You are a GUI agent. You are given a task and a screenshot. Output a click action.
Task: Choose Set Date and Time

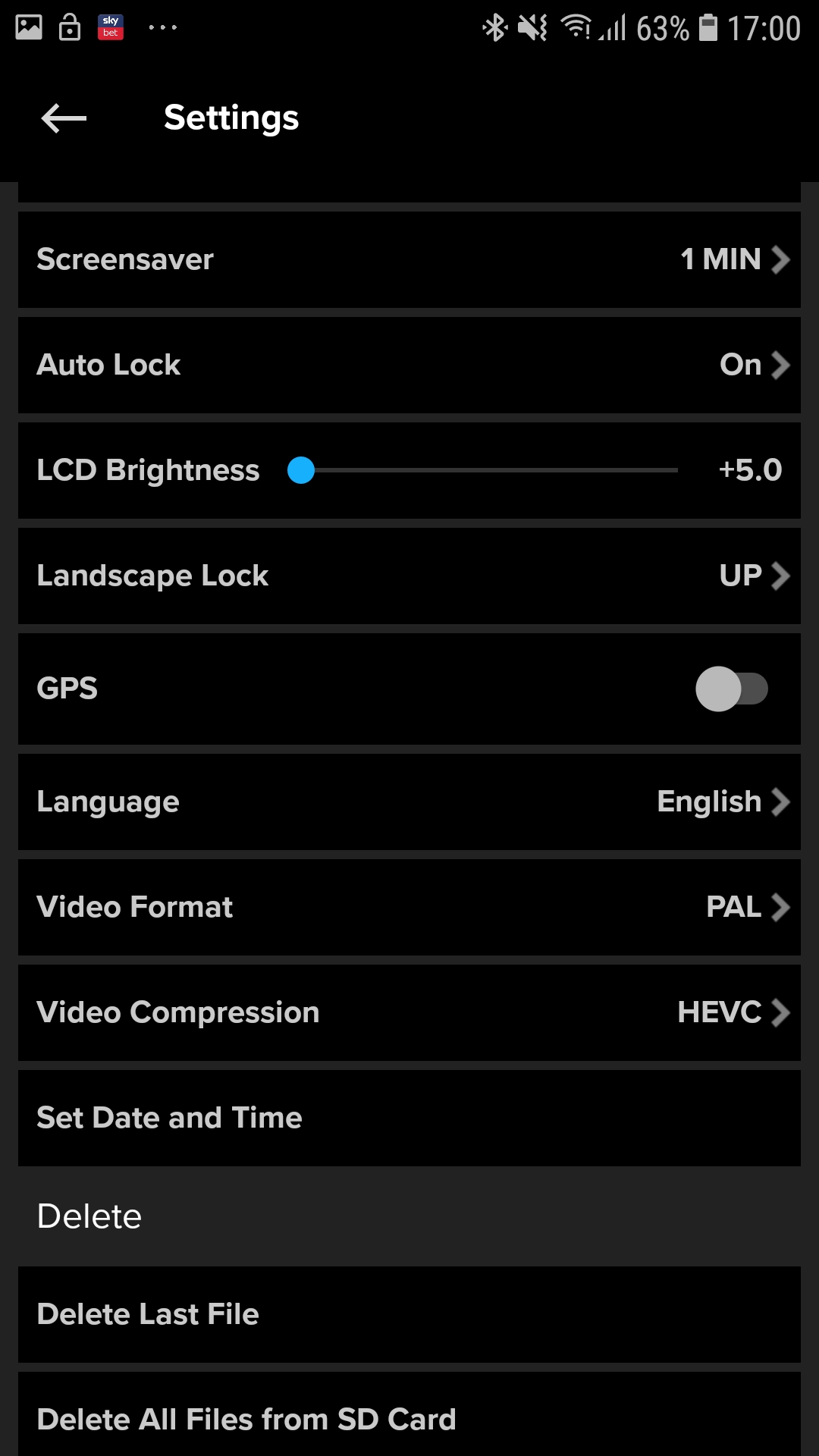(409, 1118)
